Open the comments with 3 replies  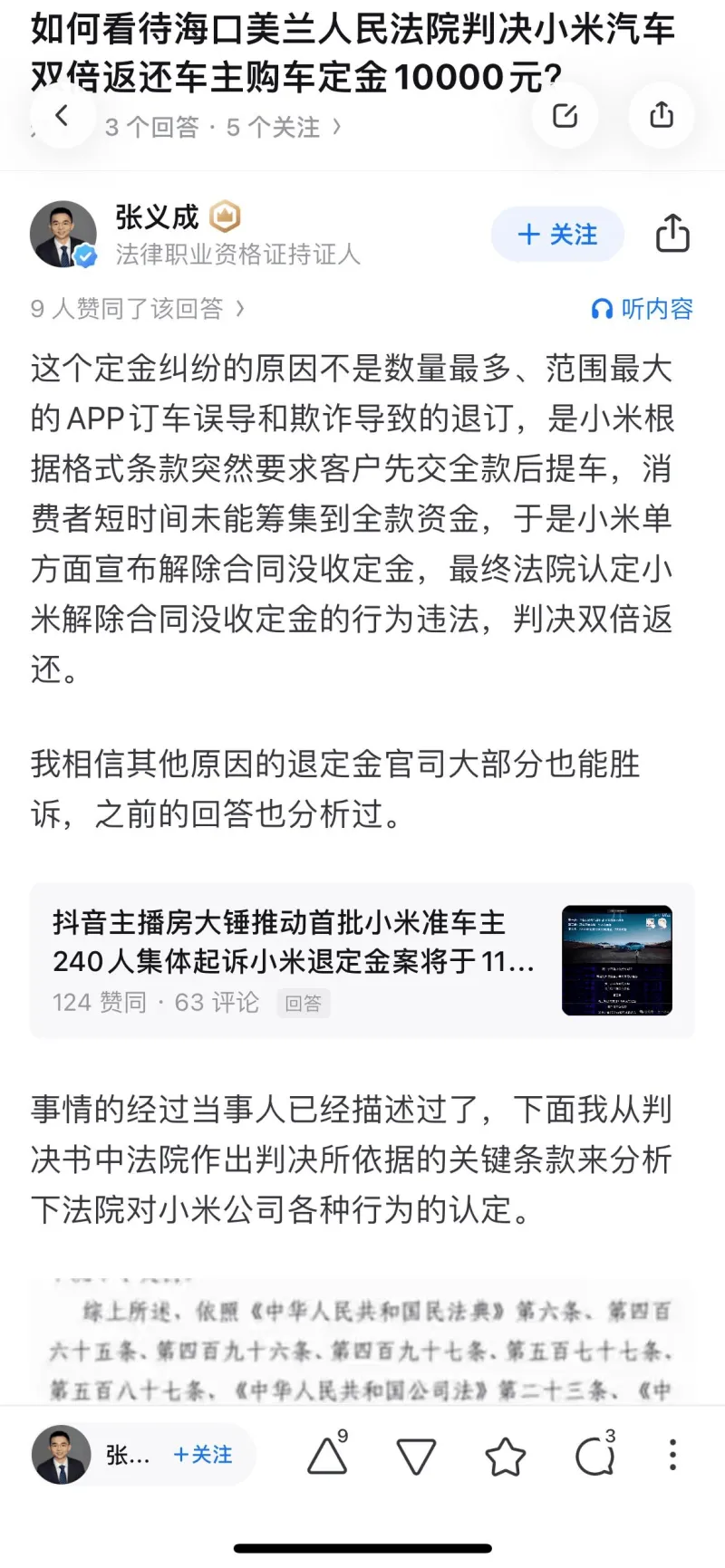pos(594,1456)
